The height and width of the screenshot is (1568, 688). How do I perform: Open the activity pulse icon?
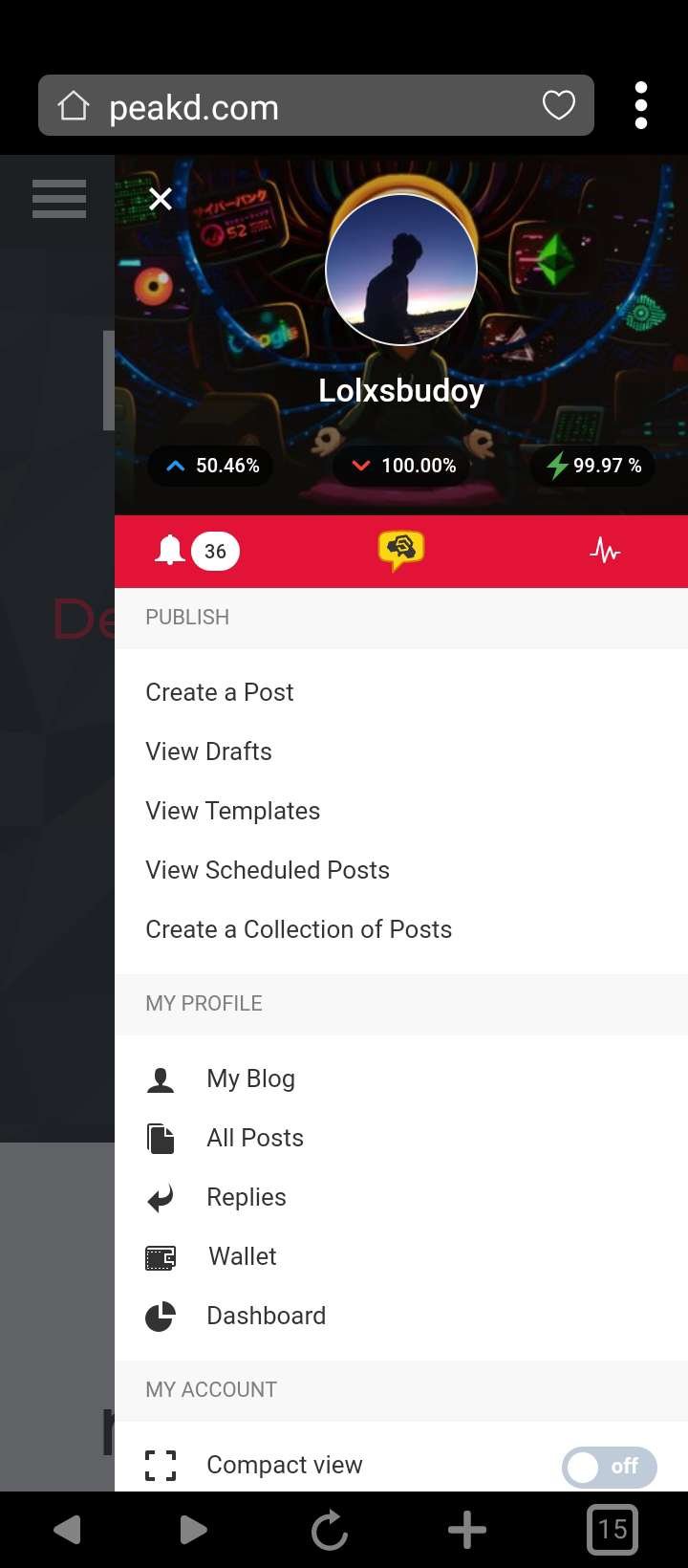point(605,551)
